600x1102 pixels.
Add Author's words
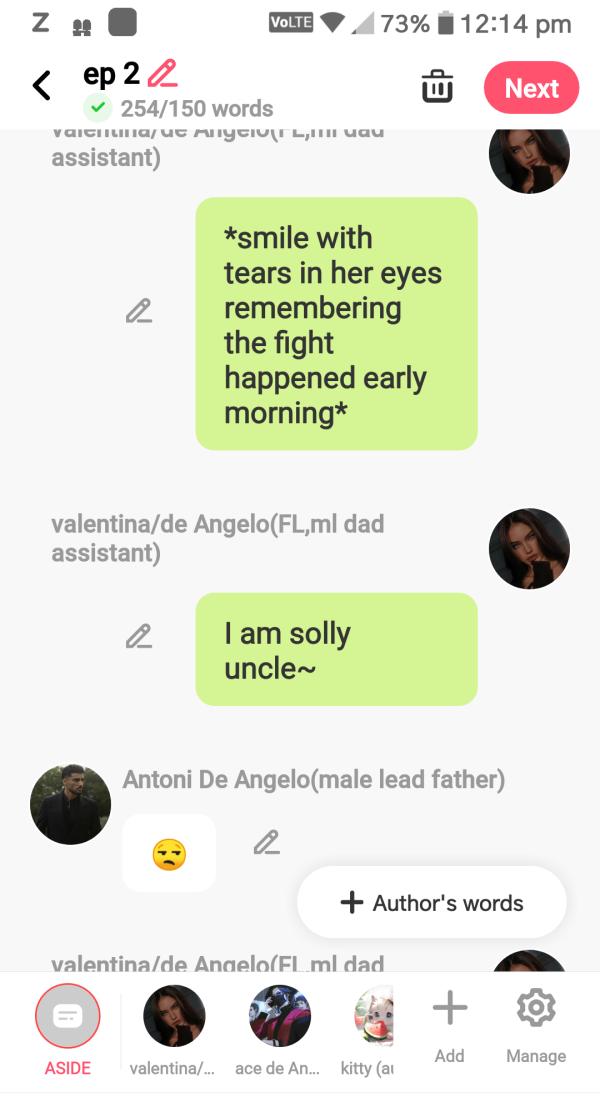tap(432, 902)
